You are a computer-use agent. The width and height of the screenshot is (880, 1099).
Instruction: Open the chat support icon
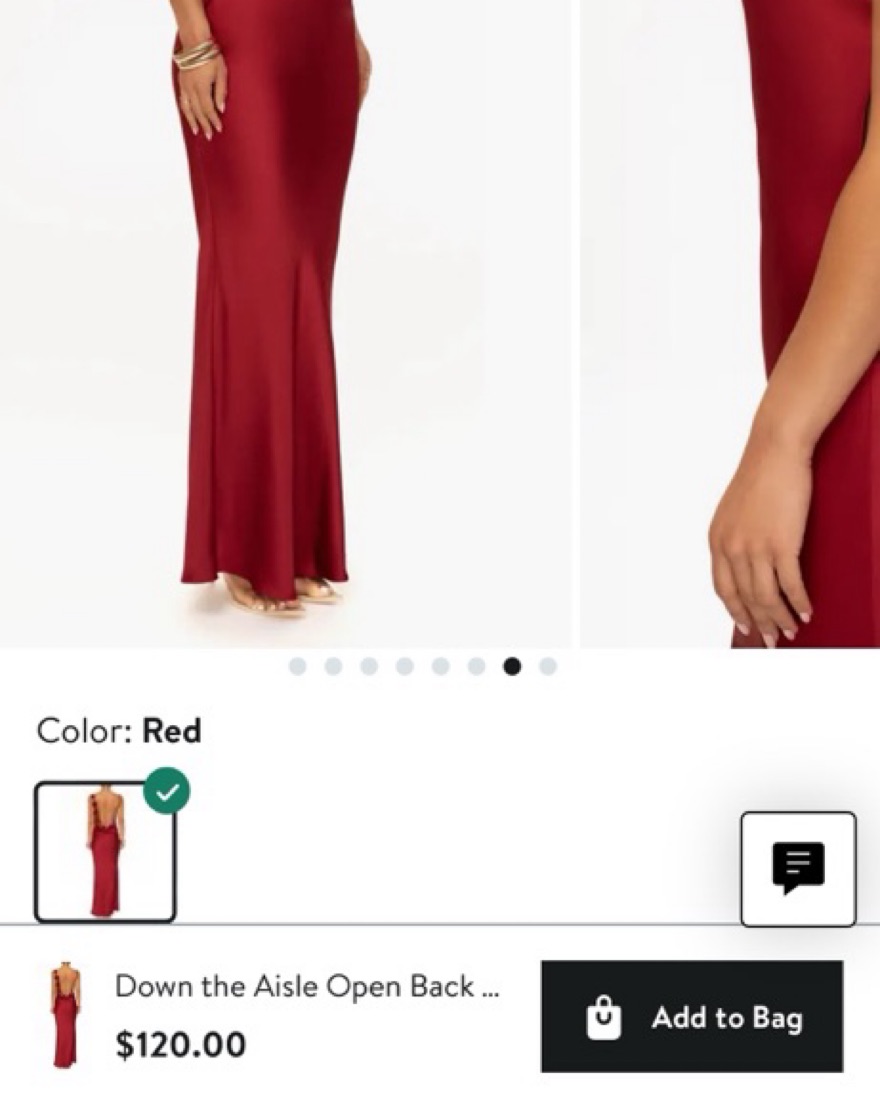pos(798,869)
